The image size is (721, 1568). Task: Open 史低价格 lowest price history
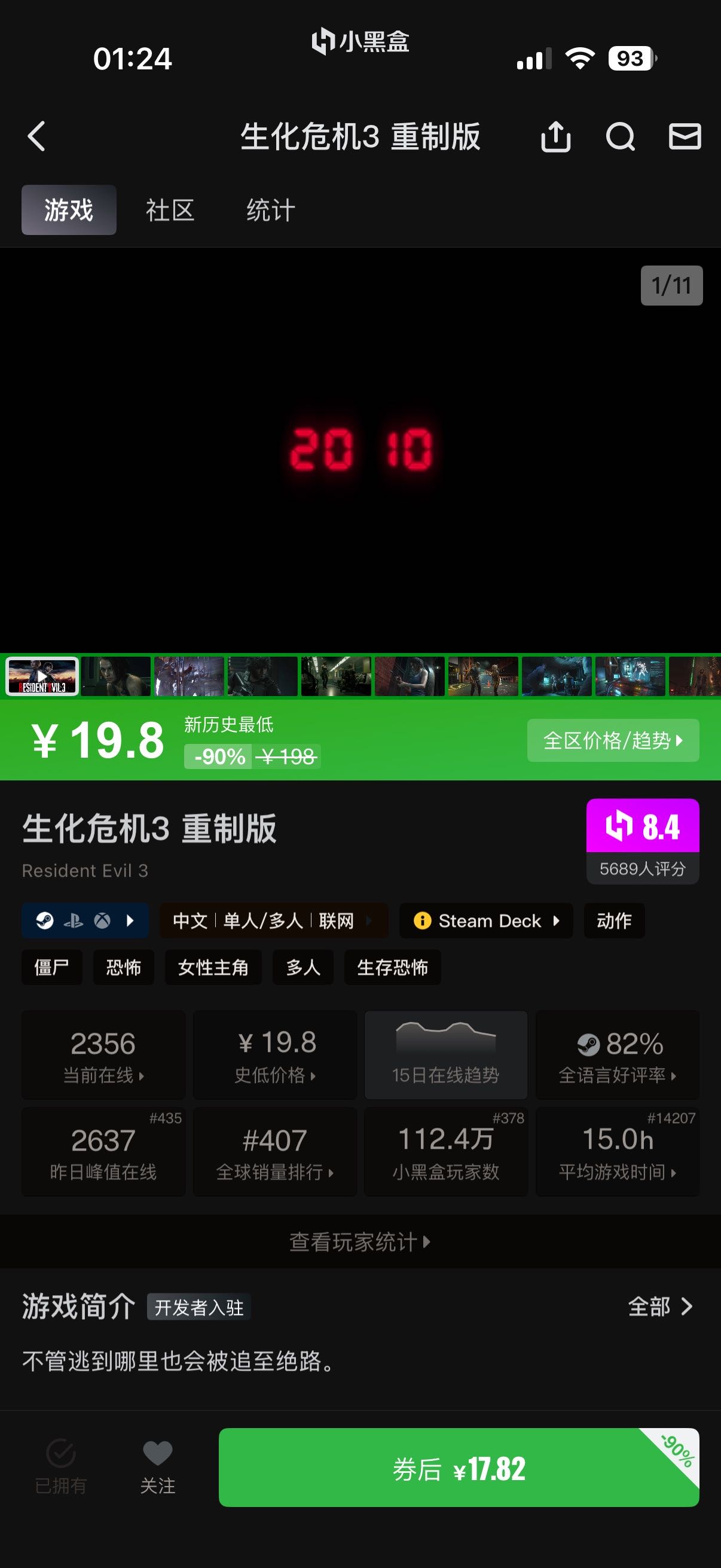click(x=275, y=1055)
